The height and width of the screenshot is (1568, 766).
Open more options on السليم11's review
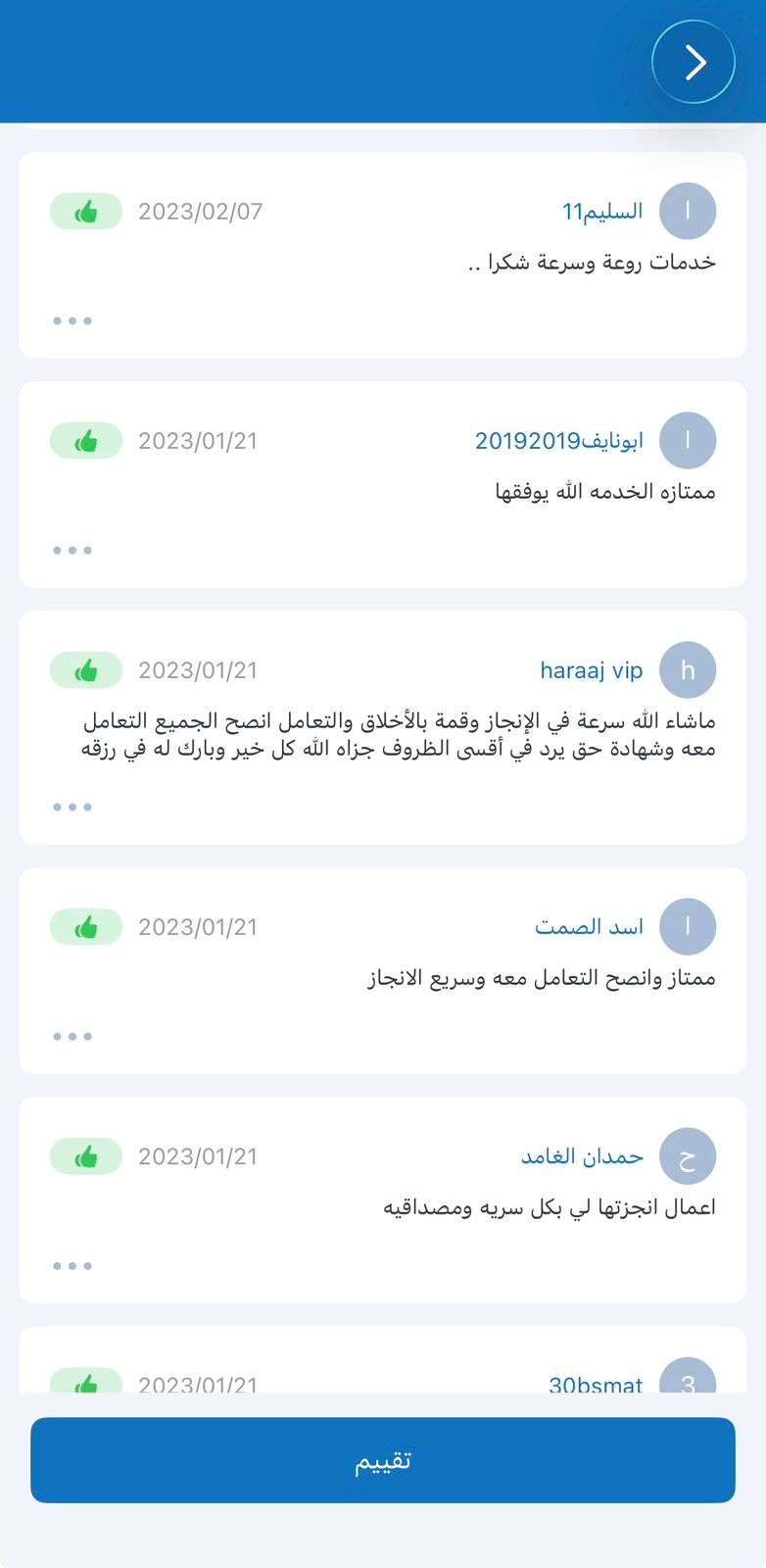(72, 320)
